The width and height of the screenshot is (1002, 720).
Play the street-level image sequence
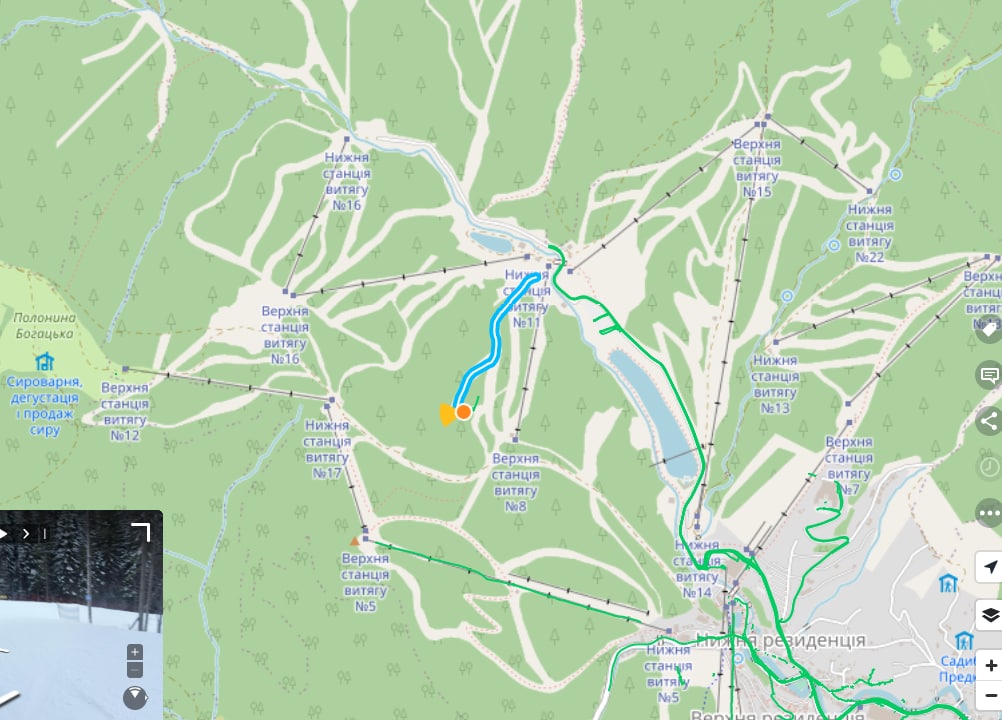[3, 533]
